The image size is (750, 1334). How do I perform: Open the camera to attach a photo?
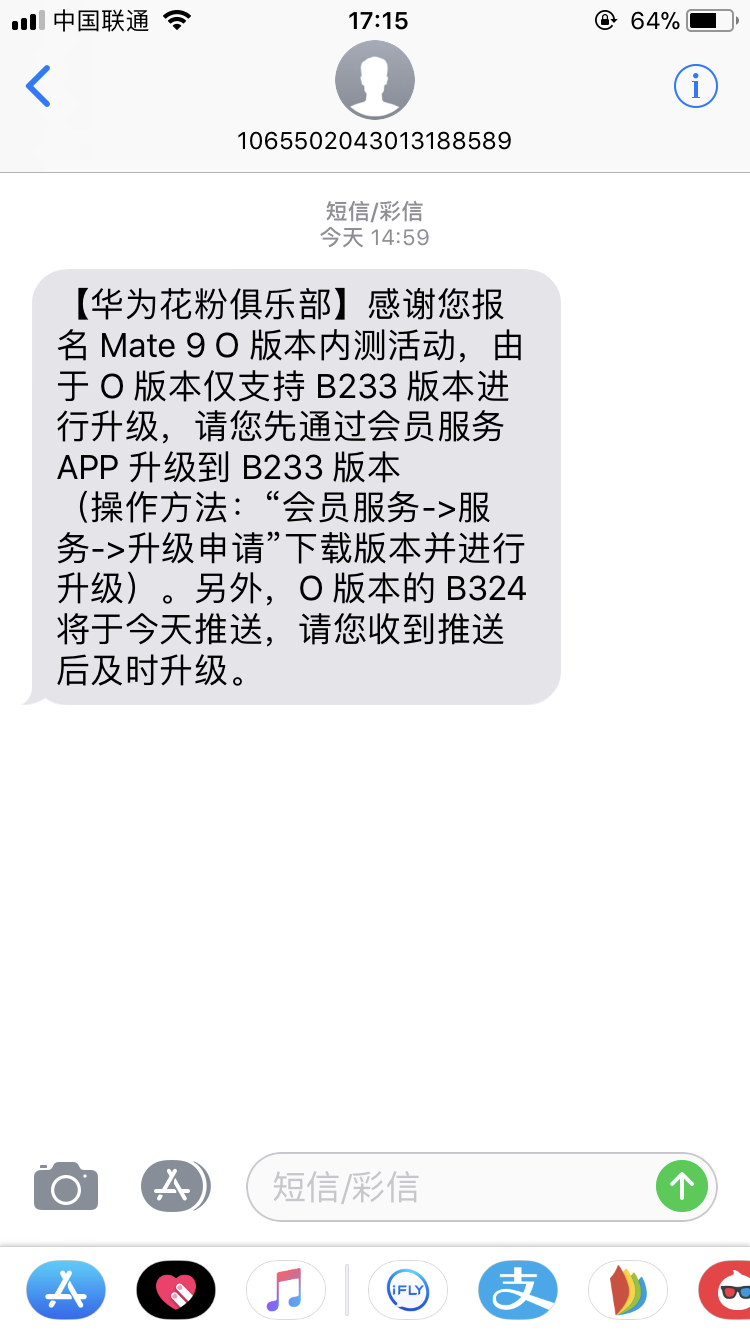[66, 1186]
